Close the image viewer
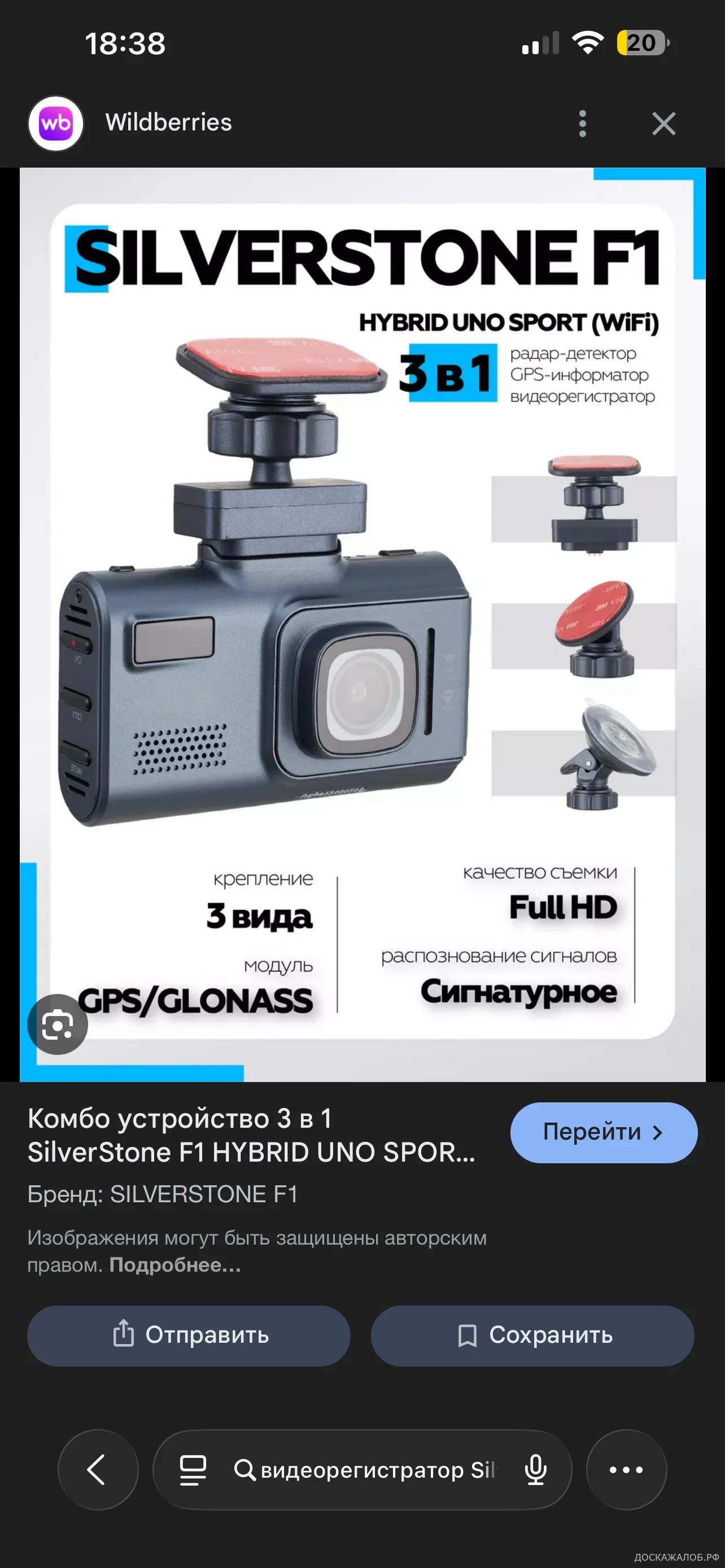 [x=663, y=124]
